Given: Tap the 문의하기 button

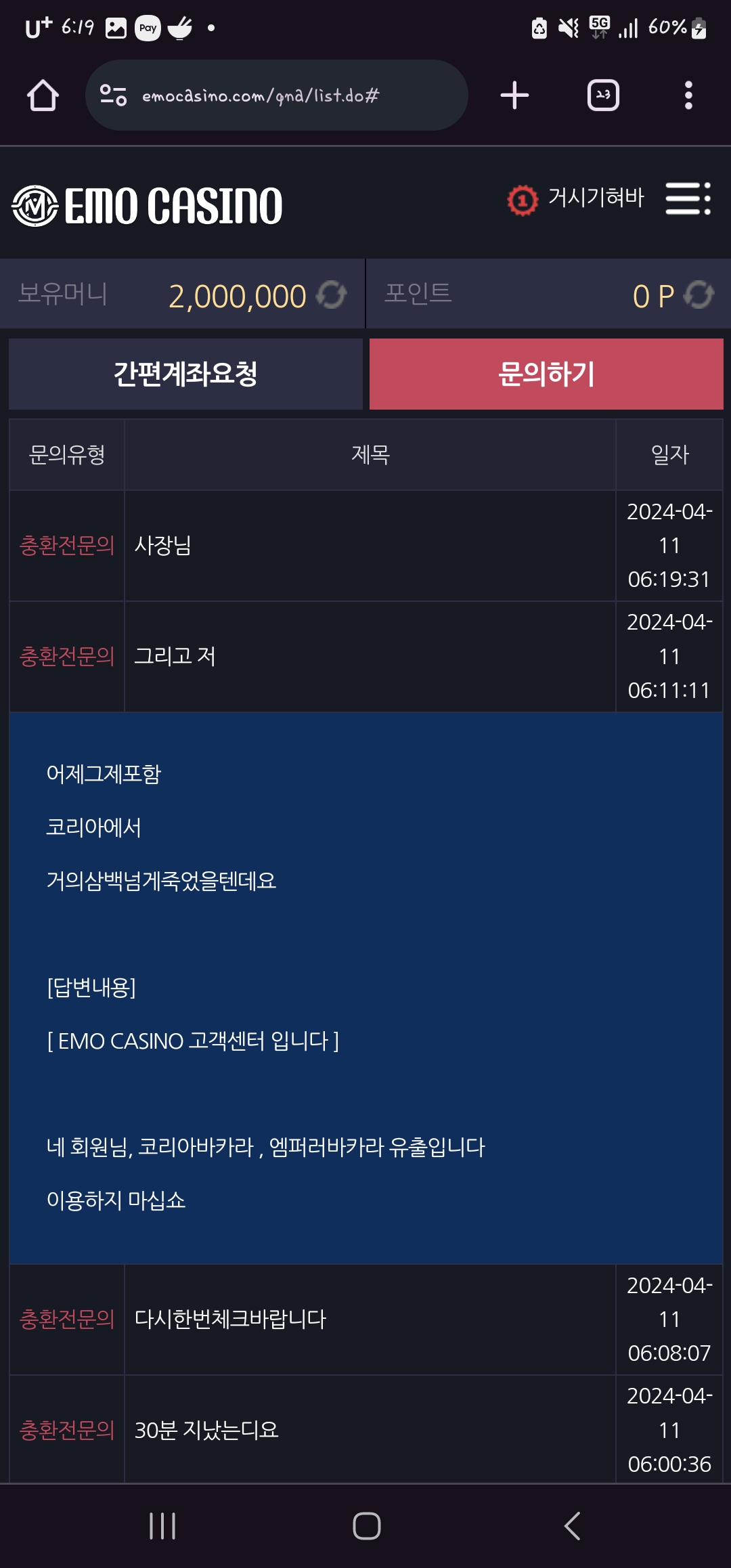Looking at the screenshot, I should pyautogui.click(x=546, y=374).
